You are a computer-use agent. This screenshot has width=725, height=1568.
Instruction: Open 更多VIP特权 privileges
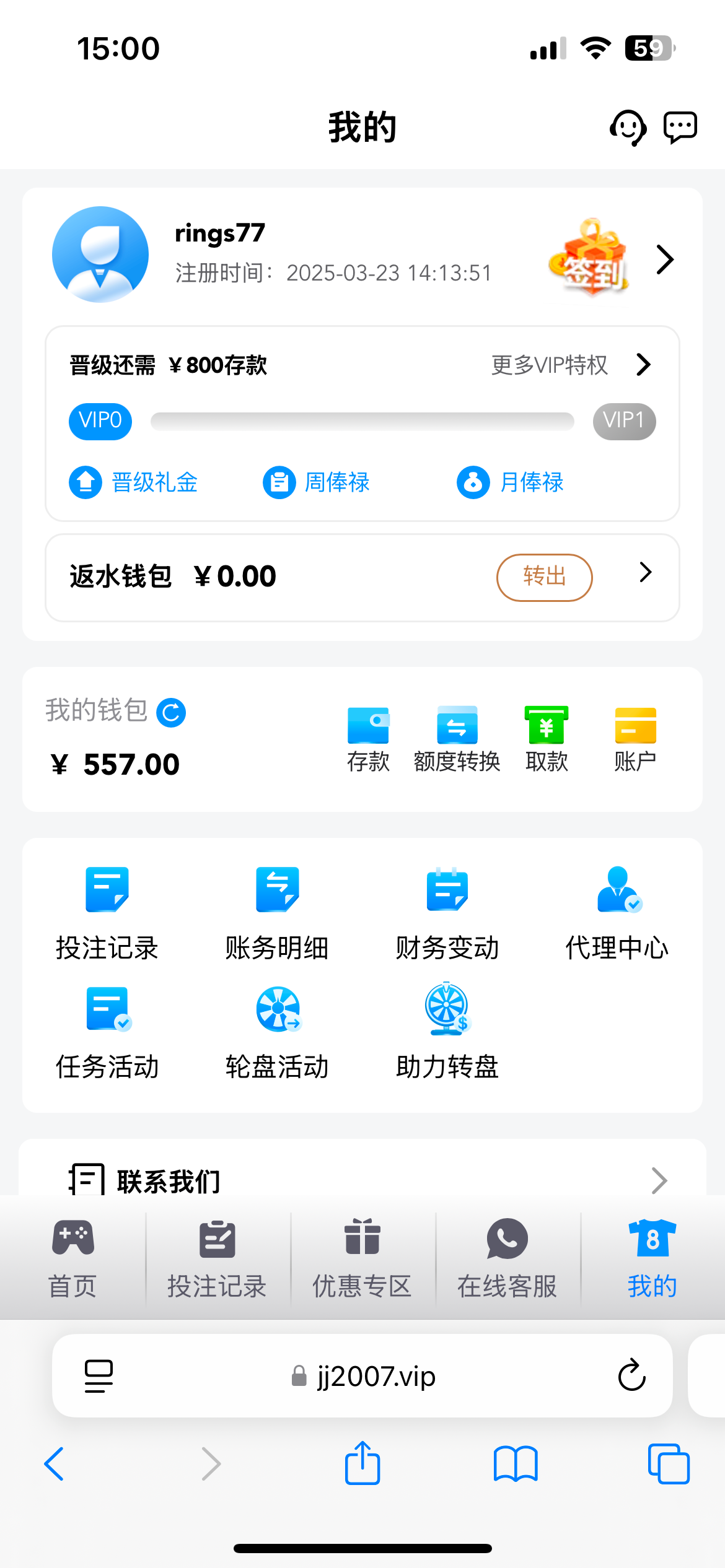click(570, 365)
